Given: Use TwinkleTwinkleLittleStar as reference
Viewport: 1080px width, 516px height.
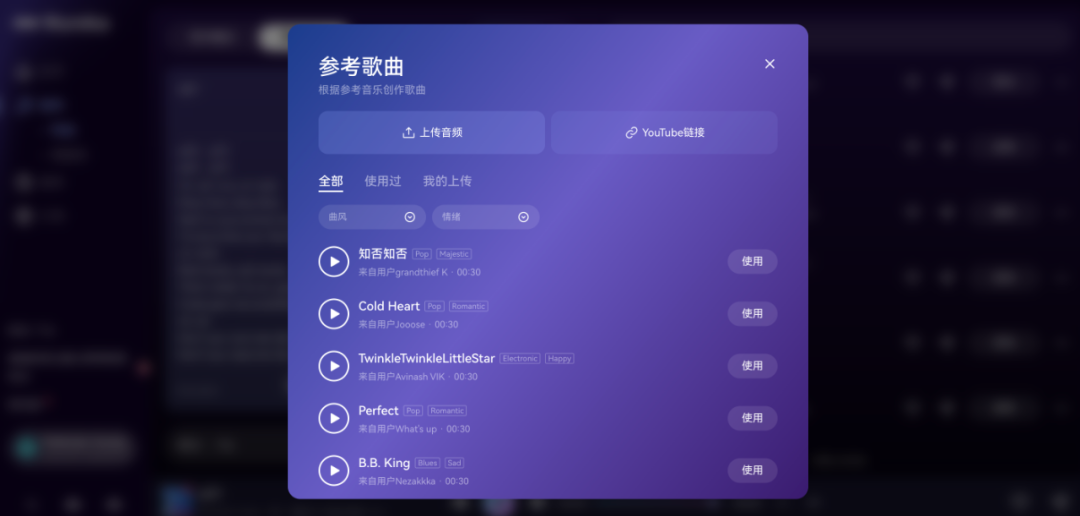Looking at the screenshot, I should click(752, 365).
